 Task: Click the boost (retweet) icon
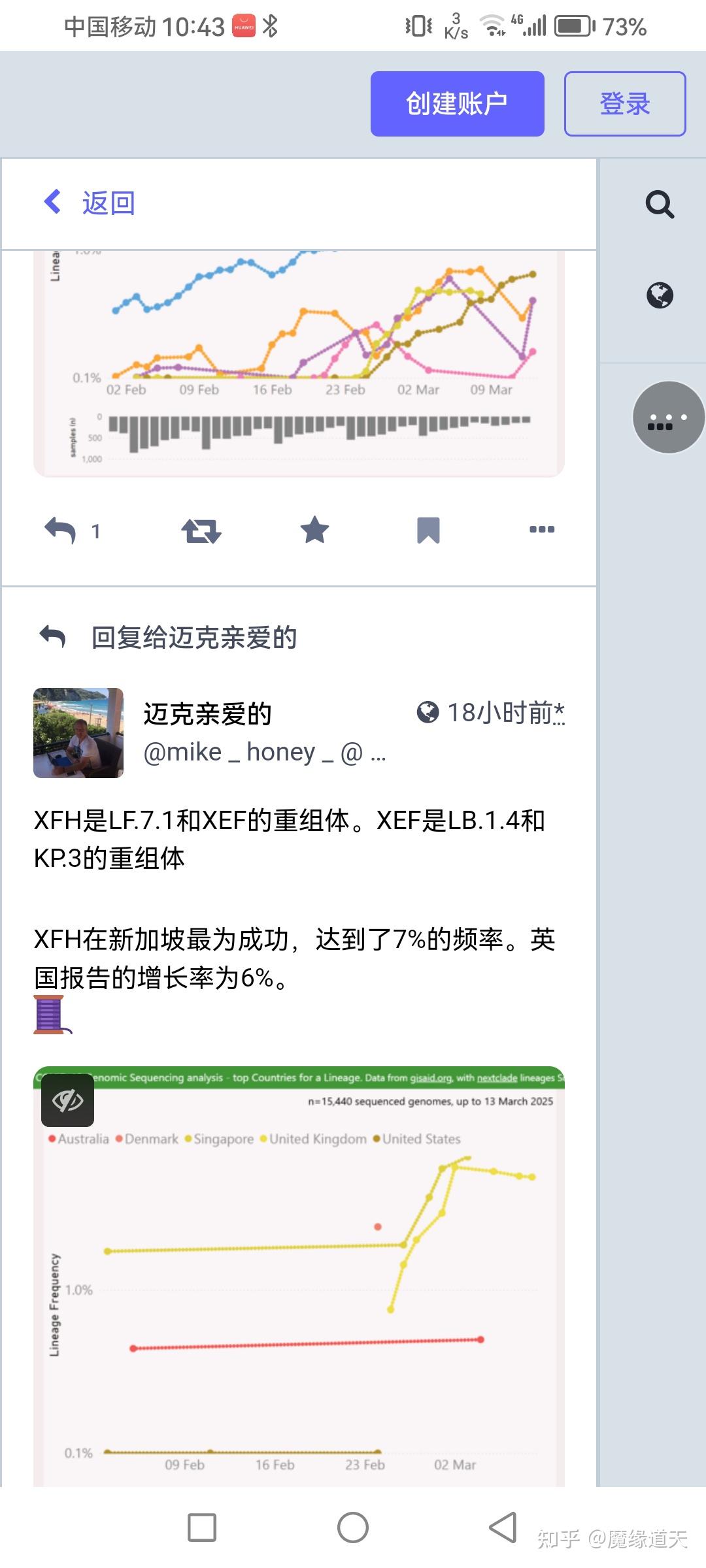[x=201, y=531]
